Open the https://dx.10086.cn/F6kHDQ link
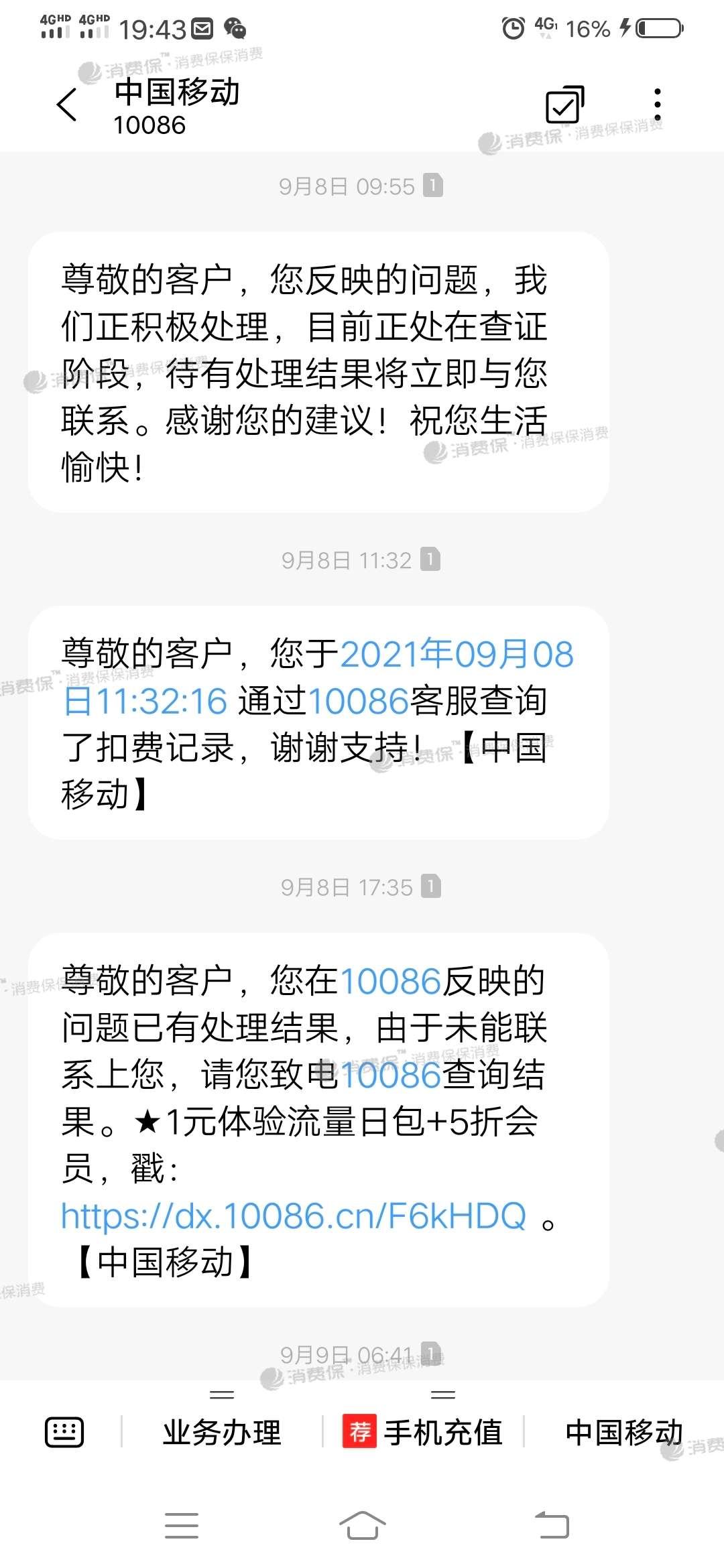724x1568 pixels. pos(294,1216)
